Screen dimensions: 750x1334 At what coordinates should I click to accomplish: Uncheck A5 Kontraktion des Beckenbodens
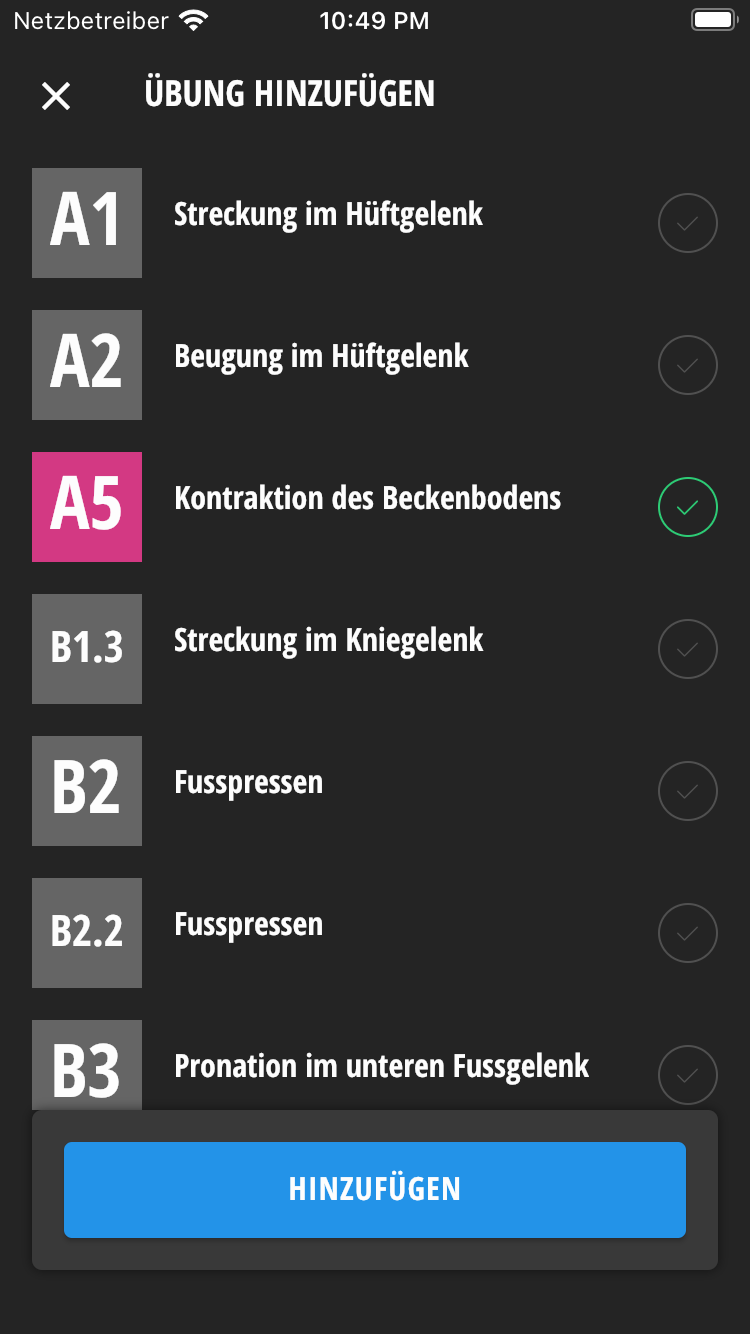(x=687, y=508)
